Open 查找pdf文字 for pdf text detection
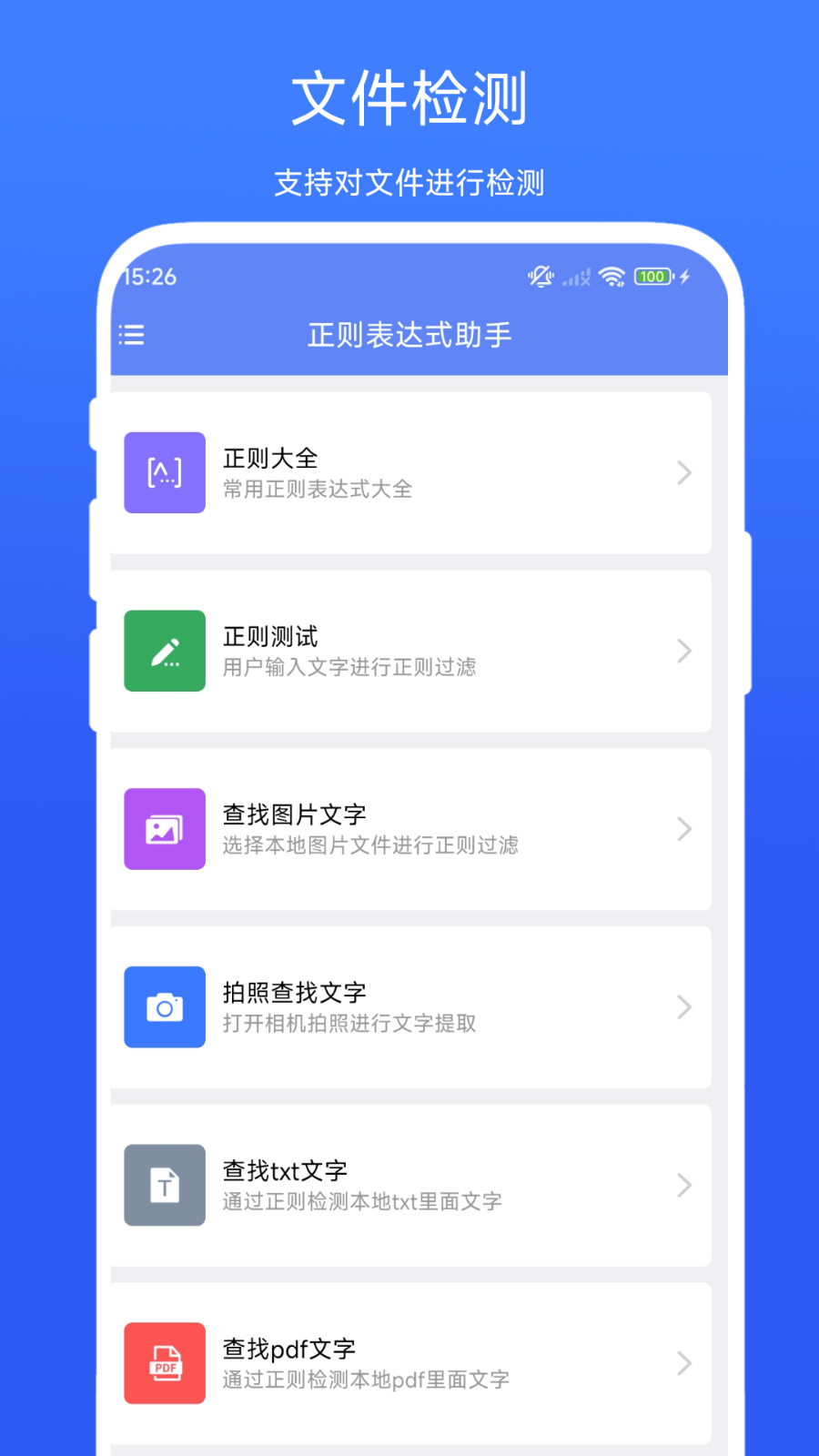The image size is (819, 1456). click(x=409, y=1363)
